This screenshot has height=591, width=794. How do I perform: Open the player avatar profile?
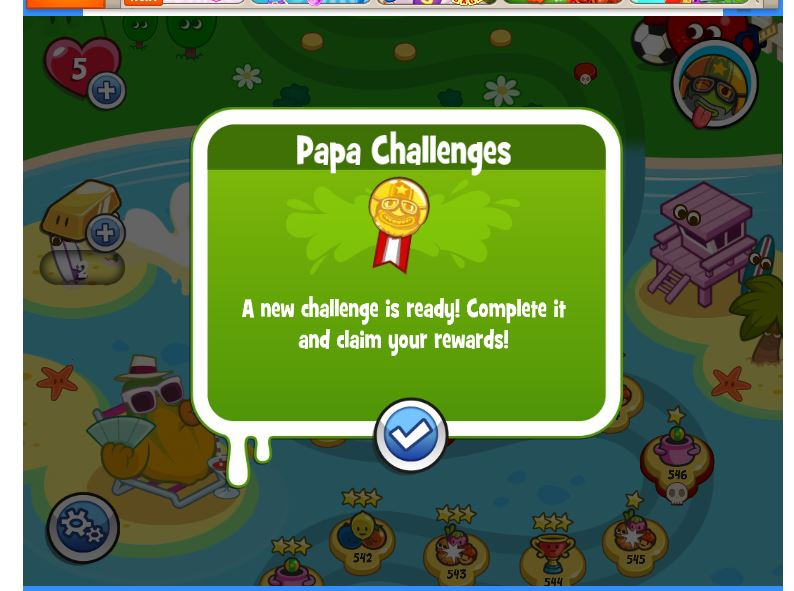[714, 84]
